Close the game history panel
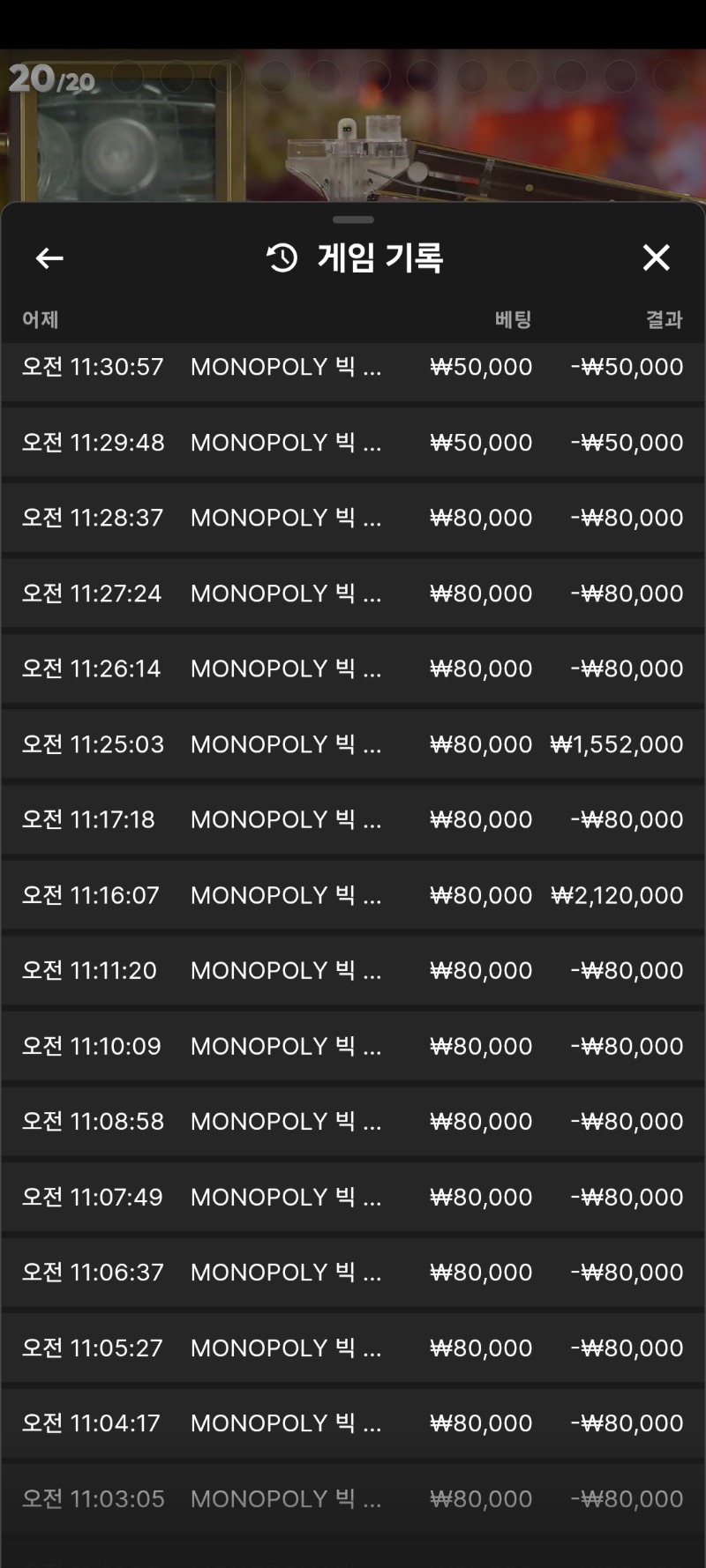The image size is (706, 1568). 656,258
